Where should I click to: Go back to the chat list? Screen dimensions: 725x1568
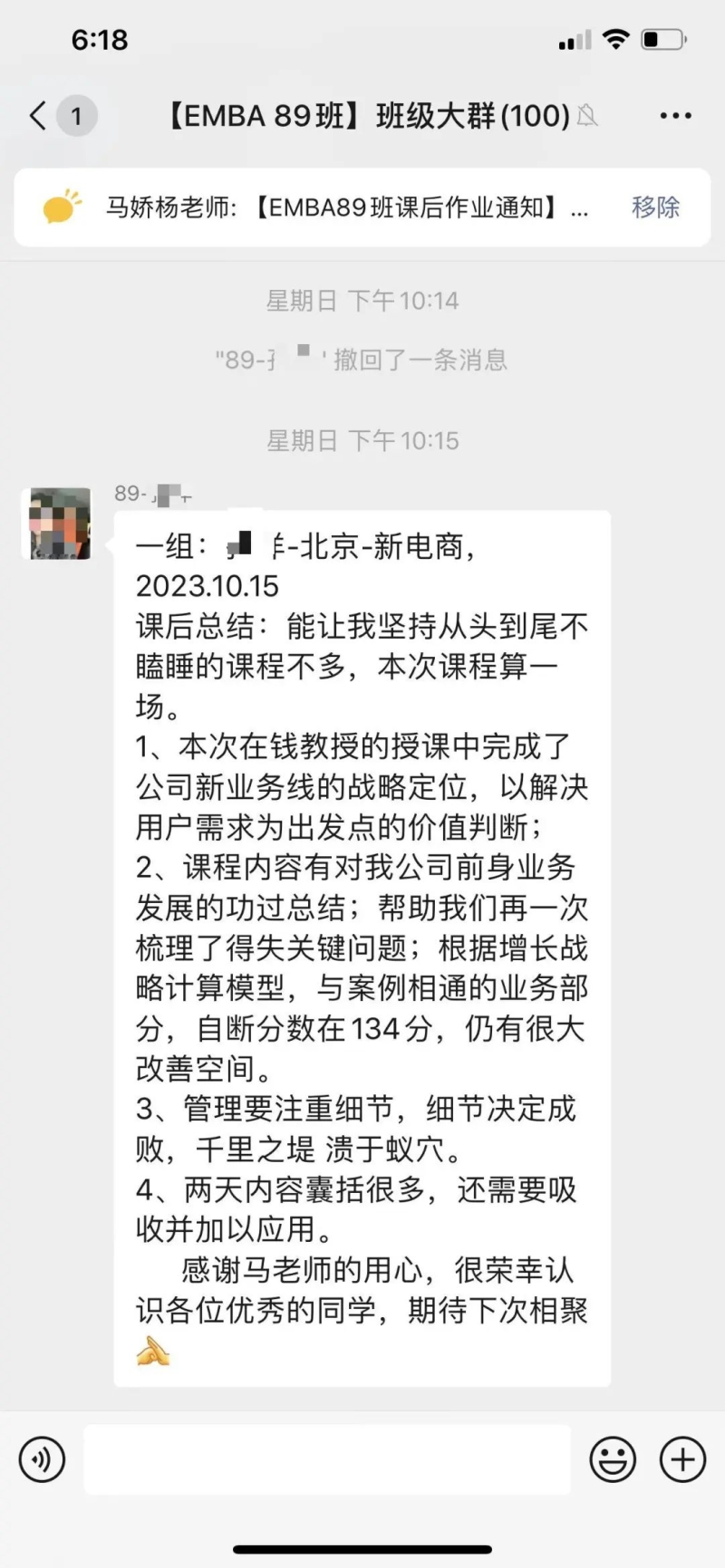tap(38, 116)
